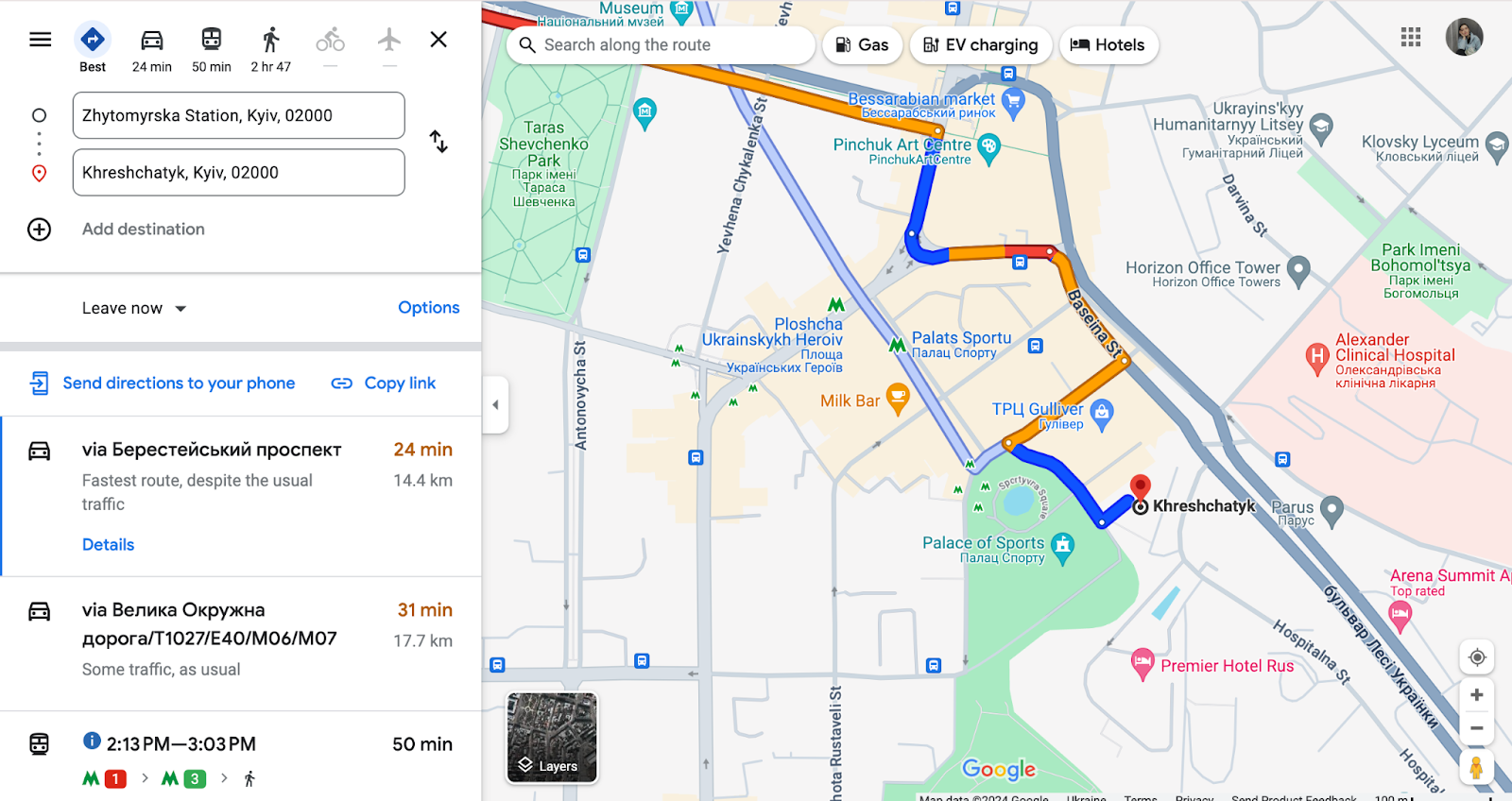
Task: Close the directions panel
Action: point(438,40)
